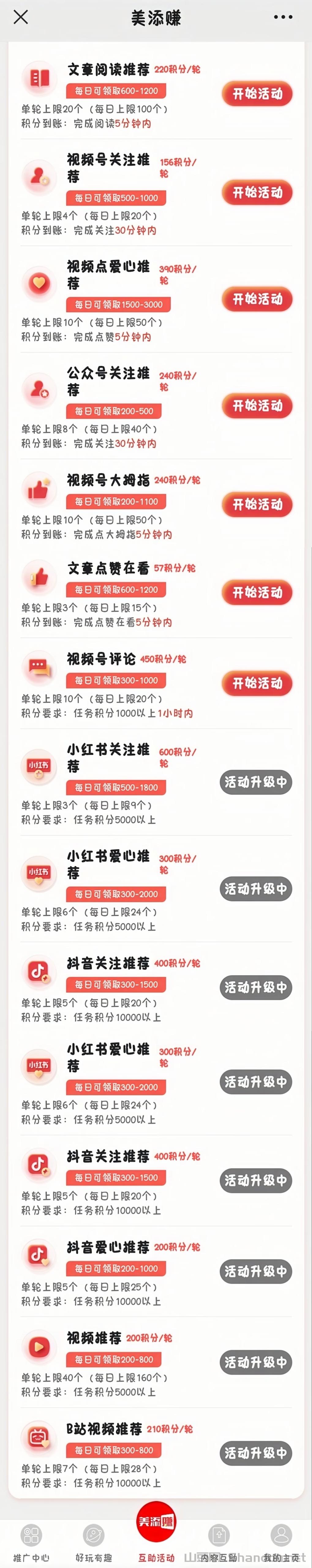Tap 活动升级中 for B站视频推荐

255,1452
